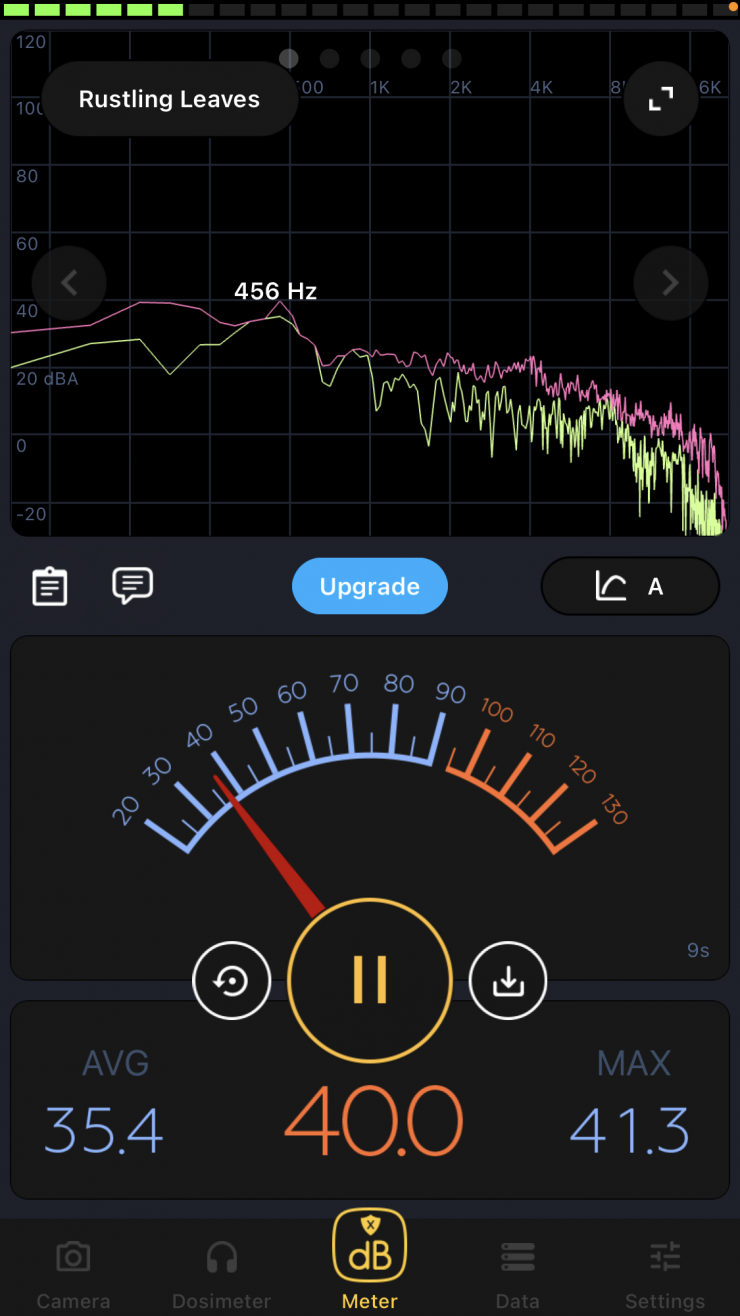
Task: Tap the Upgrade button
Action: (370, 586)
